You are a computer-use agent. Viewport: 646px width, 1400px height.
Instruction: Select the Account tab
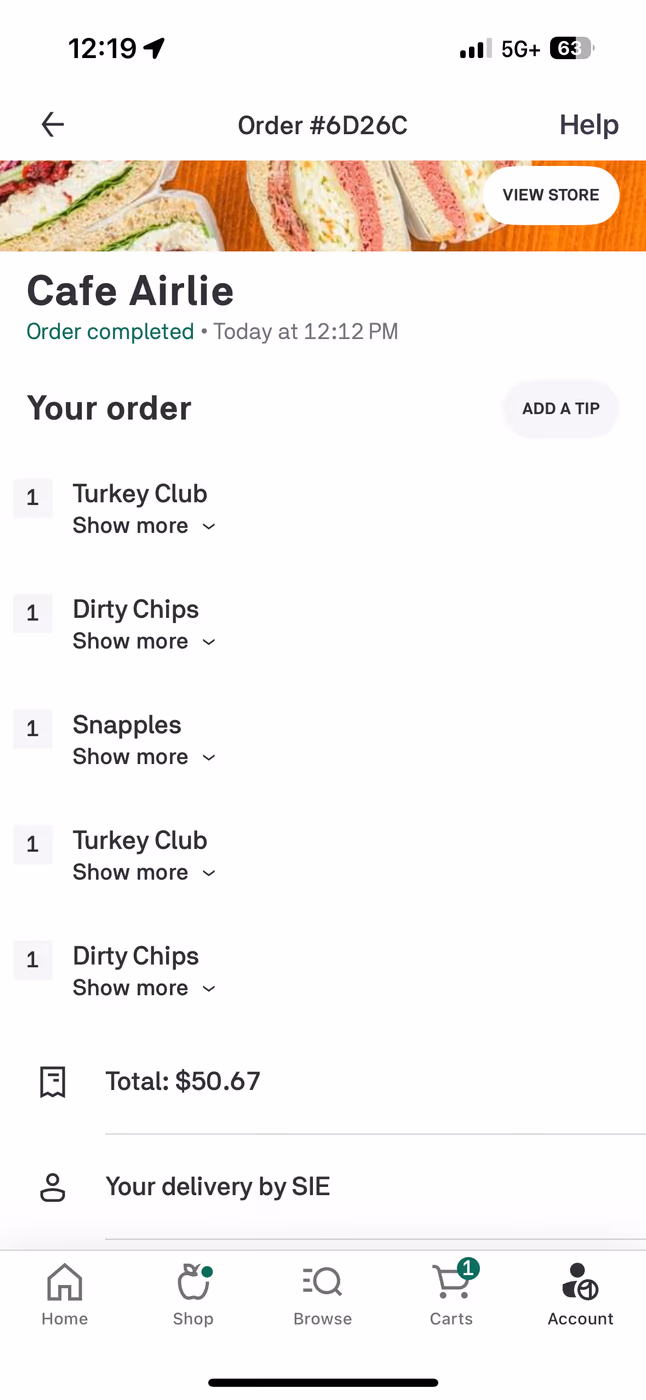click(x=580, y=1295)
